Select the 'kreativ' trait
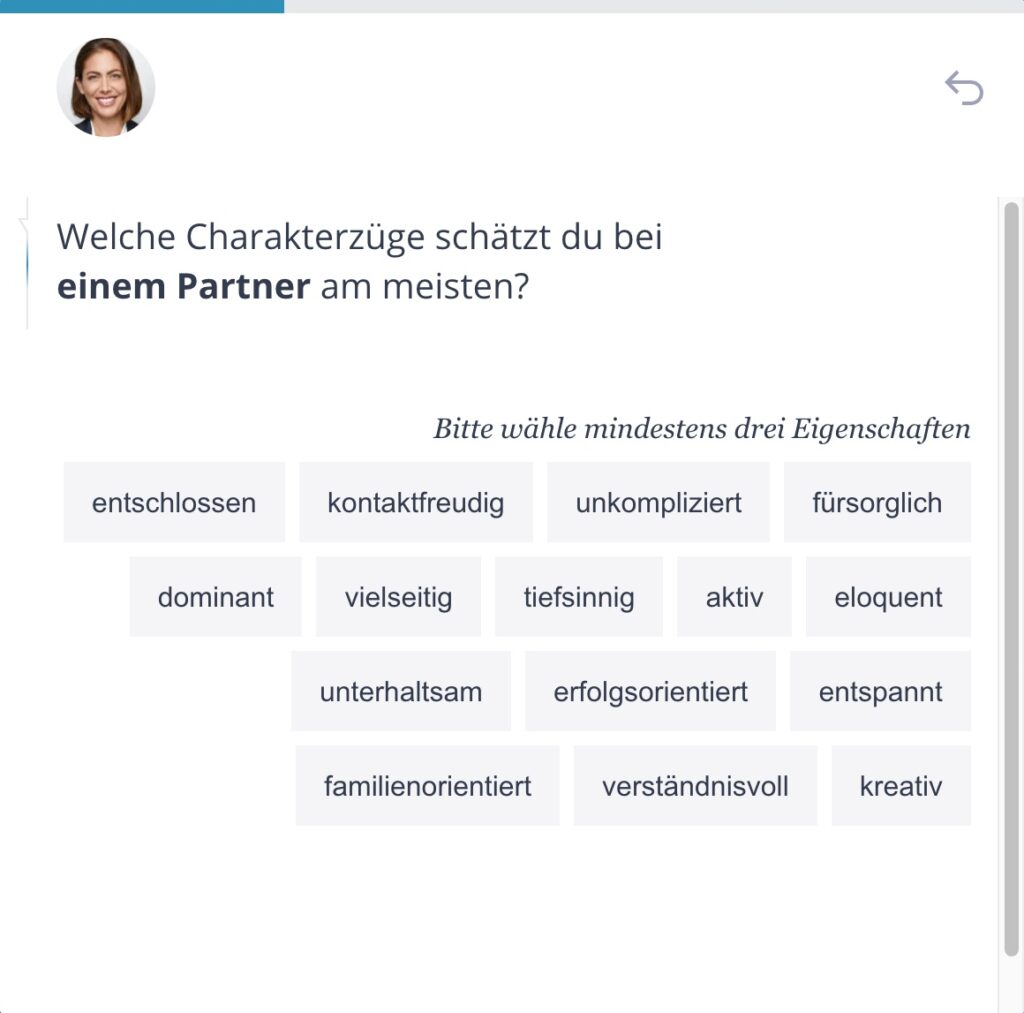The image size is (1024, 1013). pyautogui.click(x=900, y=785)
